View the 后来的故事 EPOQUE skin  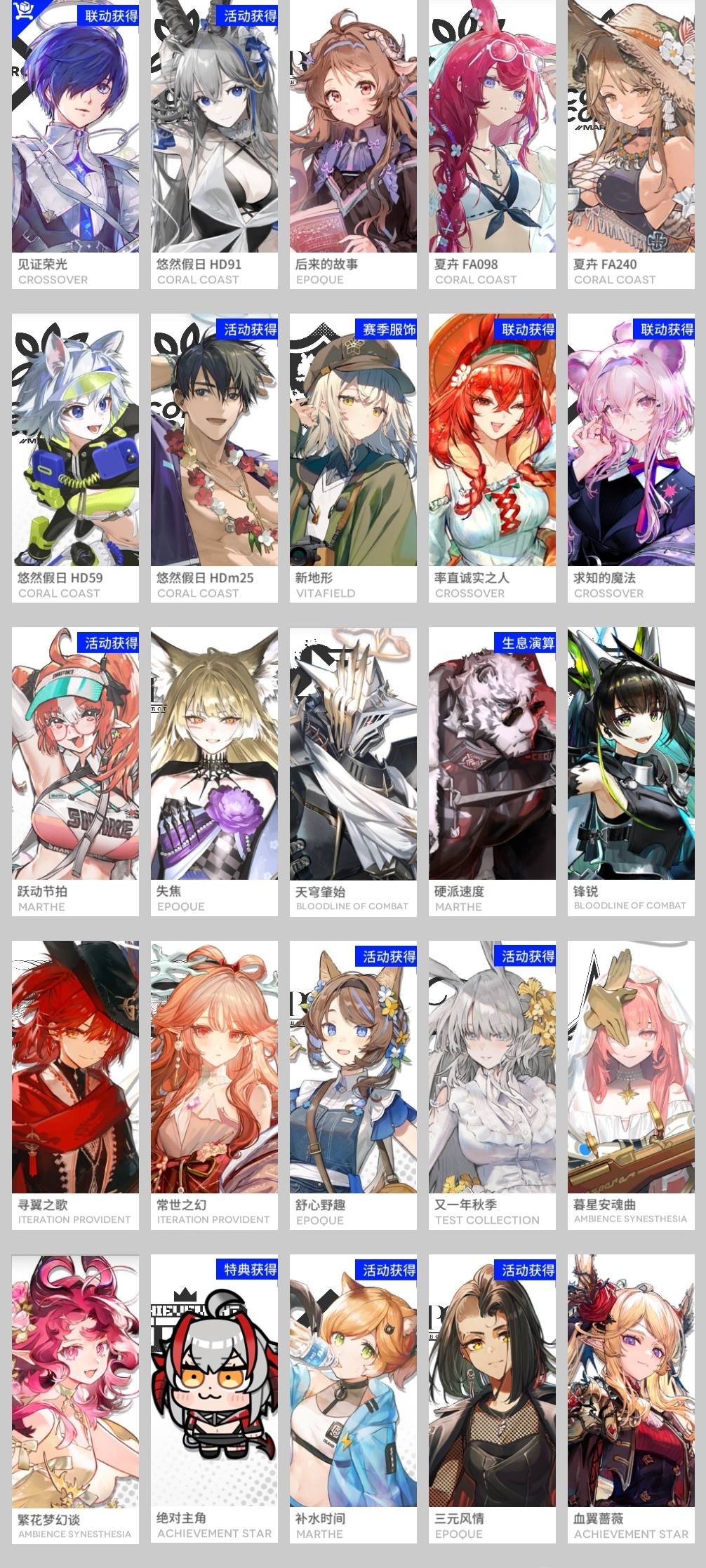pos(353,145)
